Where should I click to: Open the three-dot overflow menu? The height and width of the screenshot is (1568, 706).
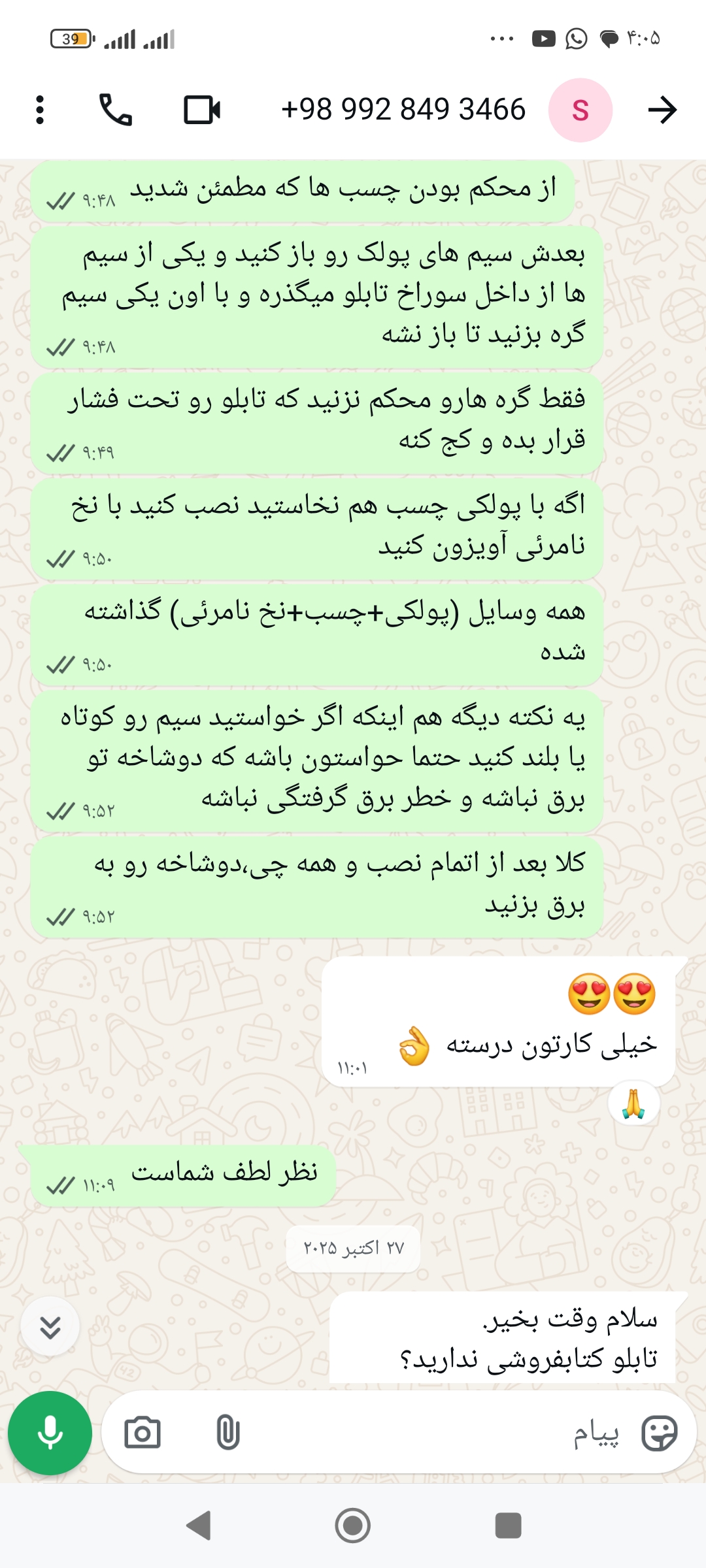click(x=40, y=110)
